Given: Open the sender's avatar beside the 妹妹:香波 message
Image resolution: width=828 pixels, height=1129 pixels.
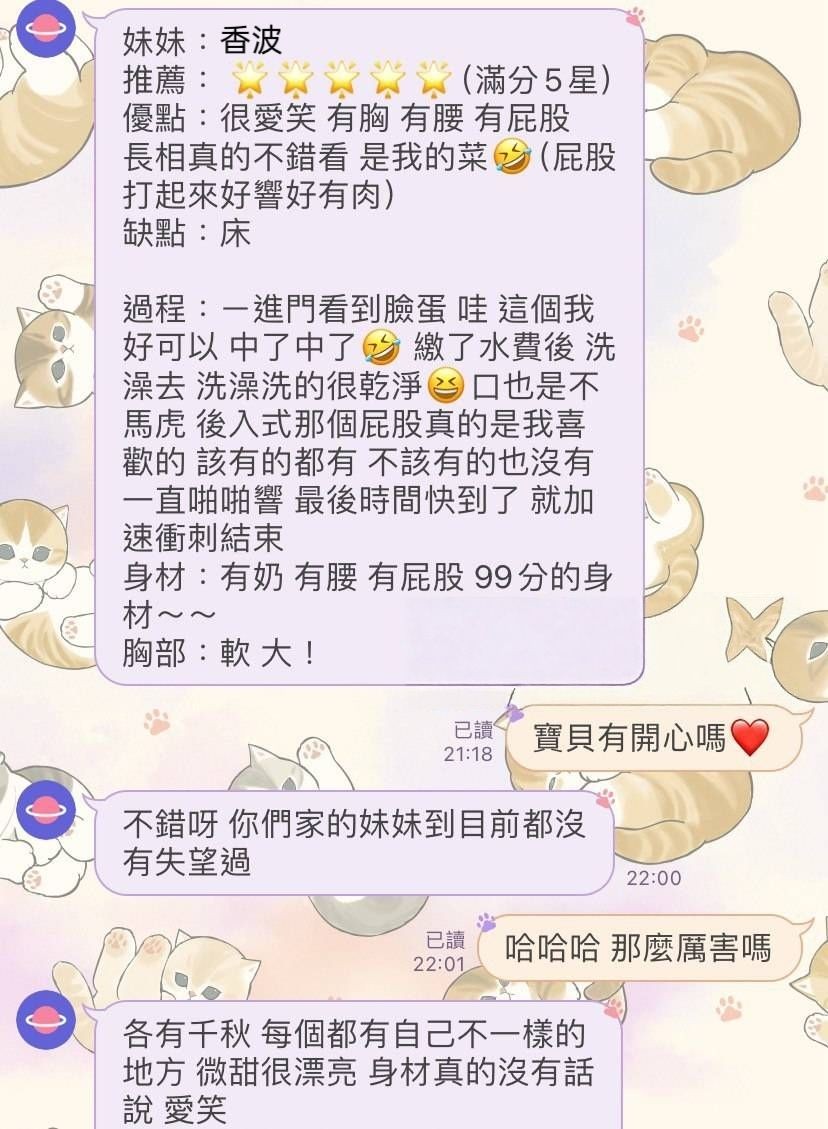Looking at the screenshot, I should (x=46, y=27).
